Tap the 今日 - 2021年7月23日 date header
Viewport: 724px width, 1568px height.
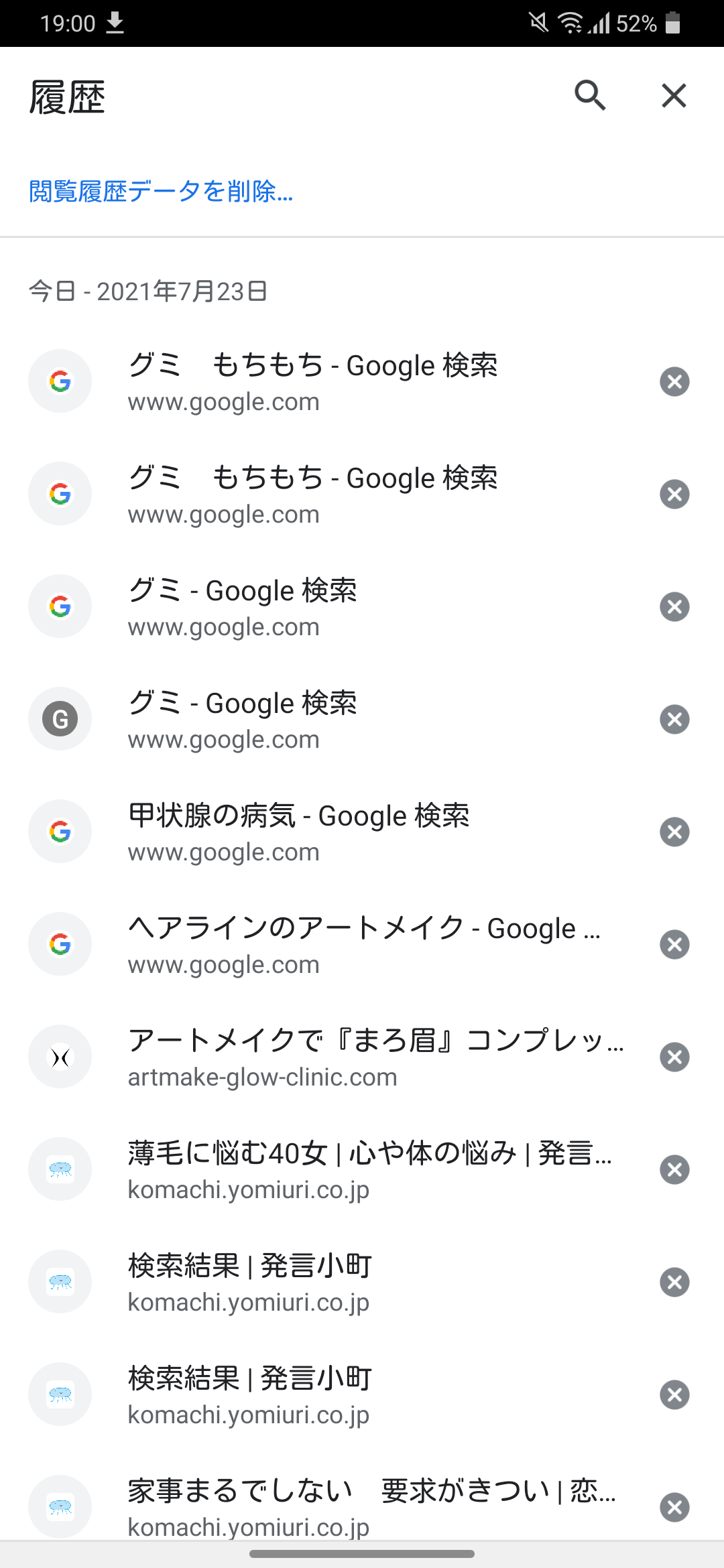point(147,290)
